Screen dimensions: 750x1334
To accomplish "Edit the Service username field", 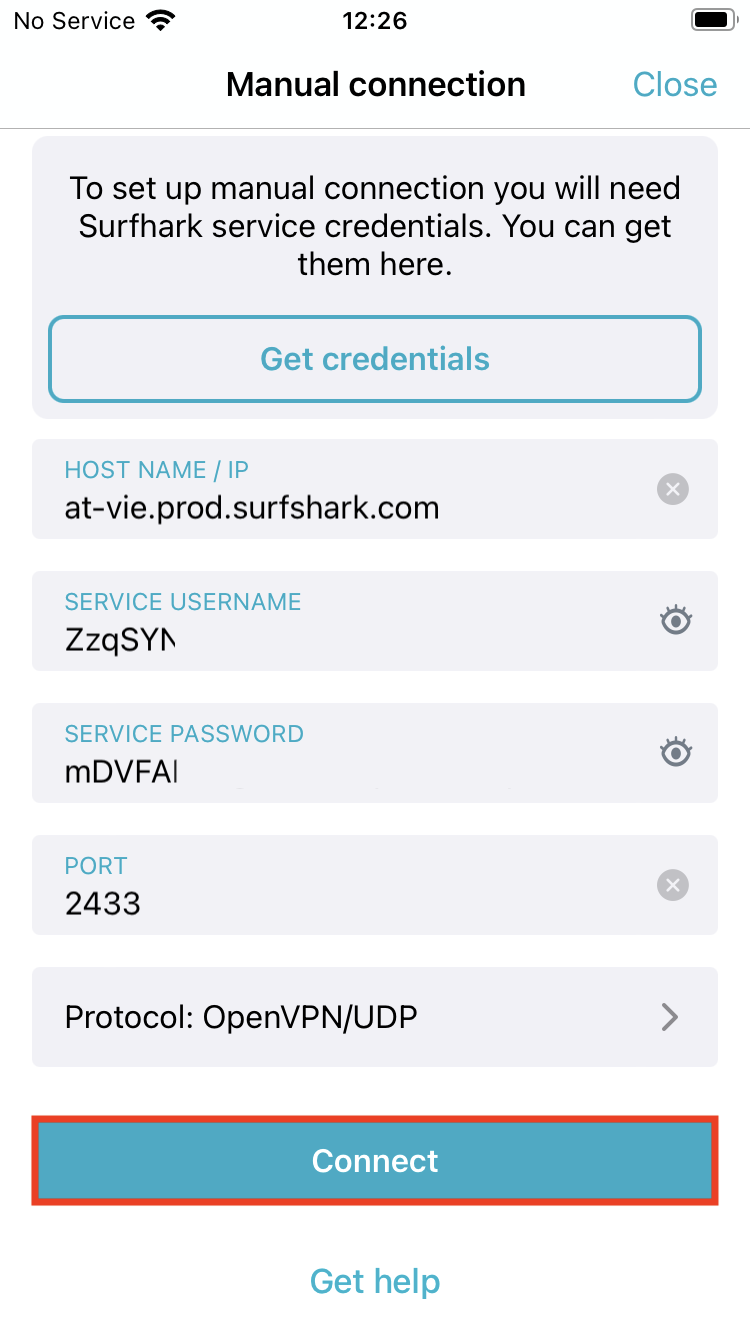I will [340, 638].
